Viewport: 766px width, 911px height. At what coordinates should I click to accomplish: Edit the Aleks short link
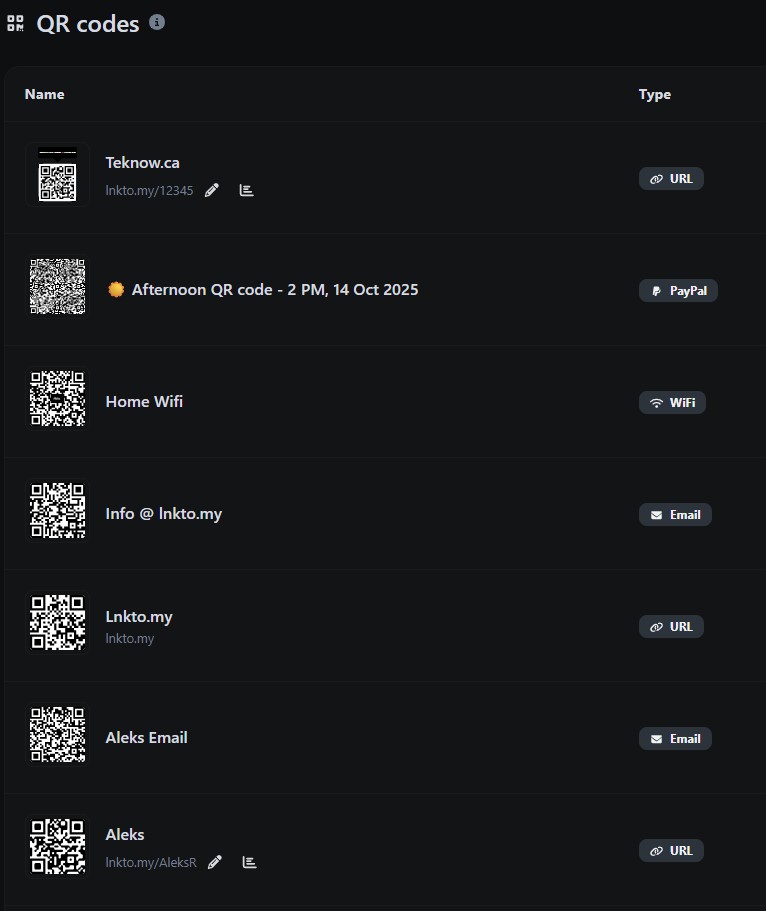click(x=215, y=861)
